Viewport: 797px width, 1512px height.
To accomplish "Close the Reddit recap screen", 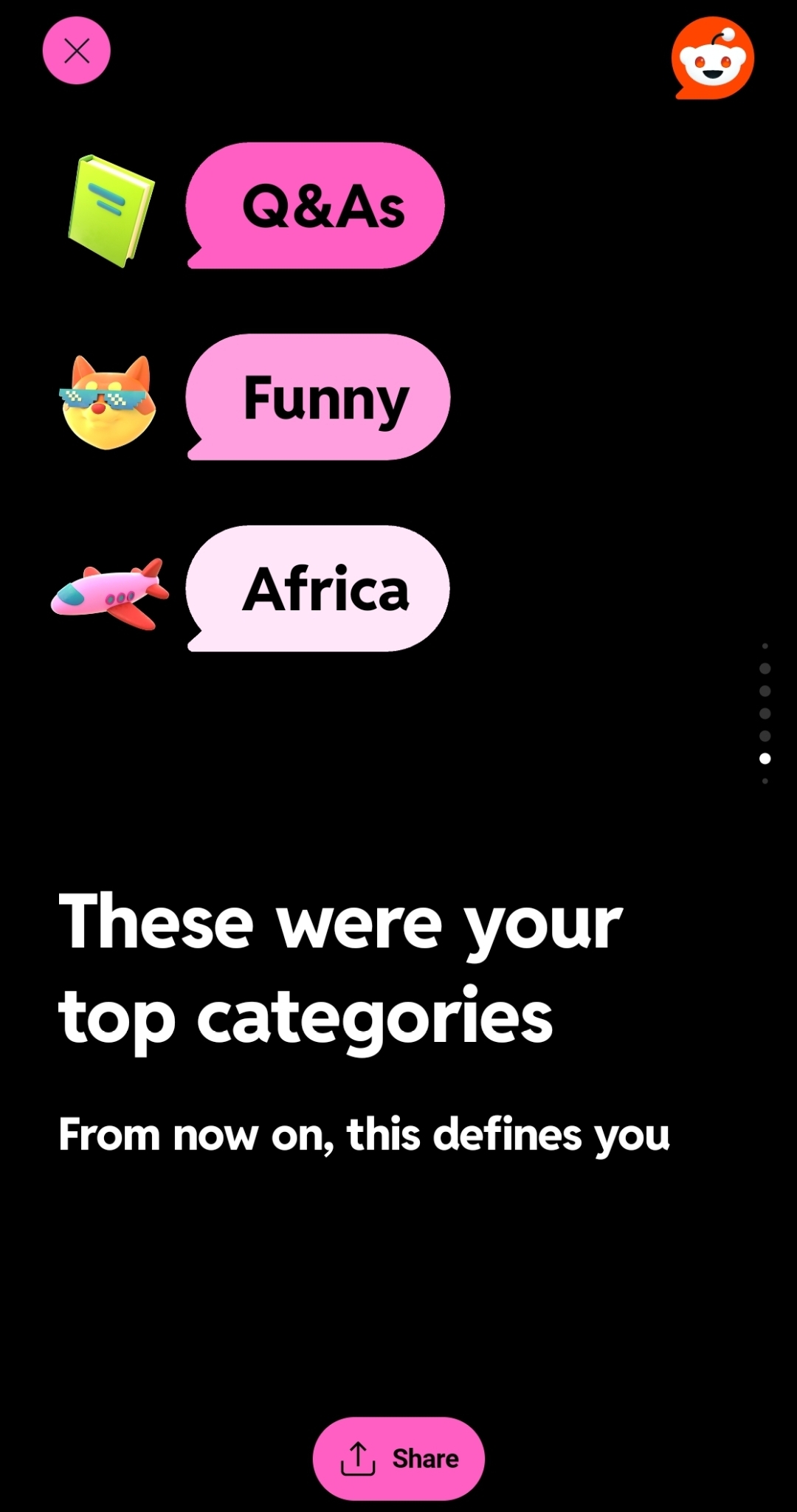I will tap(76, 51).
